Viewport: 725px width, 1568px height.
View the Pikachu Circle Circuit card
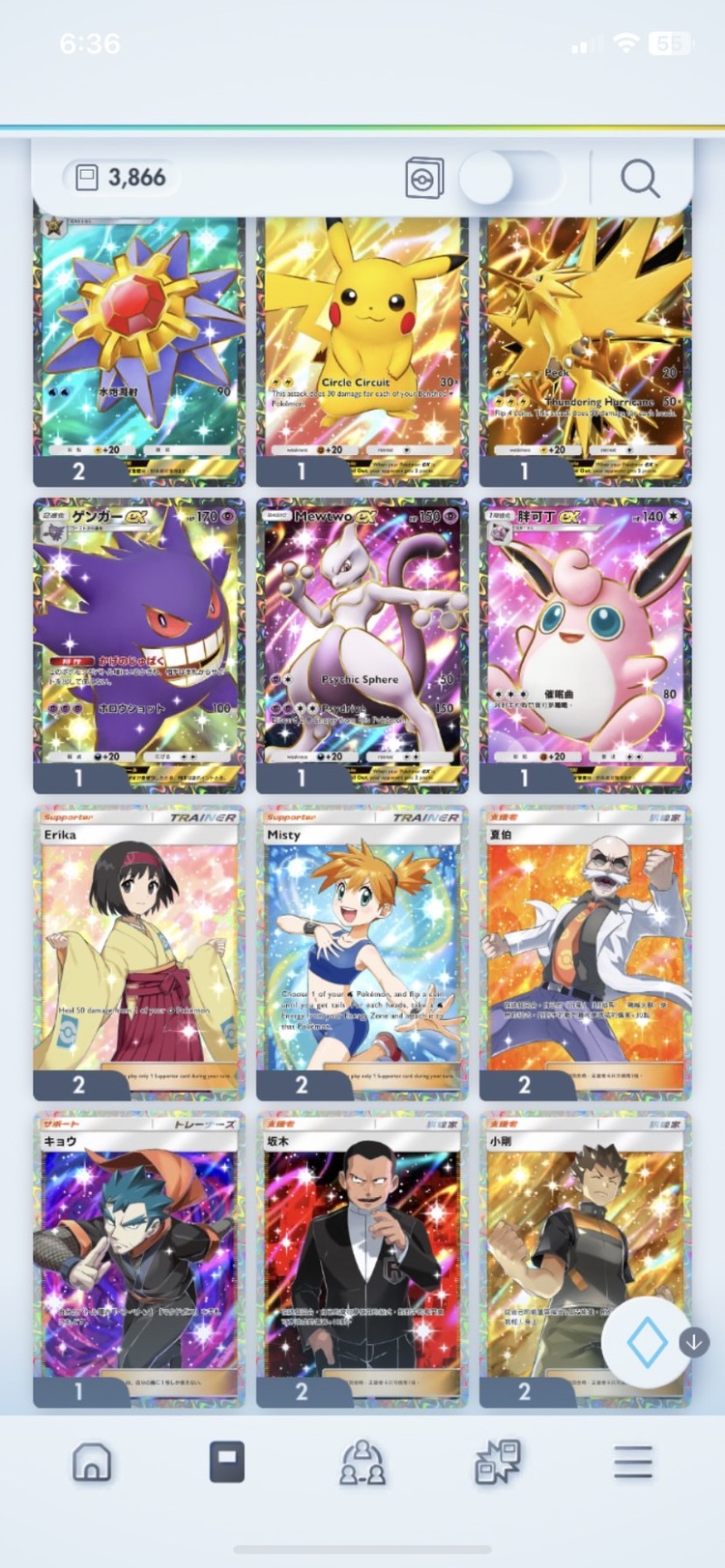[362, 338]
